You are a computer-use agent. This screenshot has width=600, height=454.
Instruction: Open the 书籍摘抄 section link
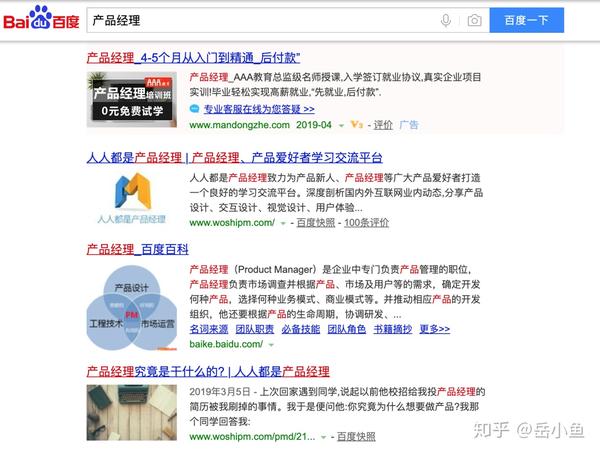393,328
